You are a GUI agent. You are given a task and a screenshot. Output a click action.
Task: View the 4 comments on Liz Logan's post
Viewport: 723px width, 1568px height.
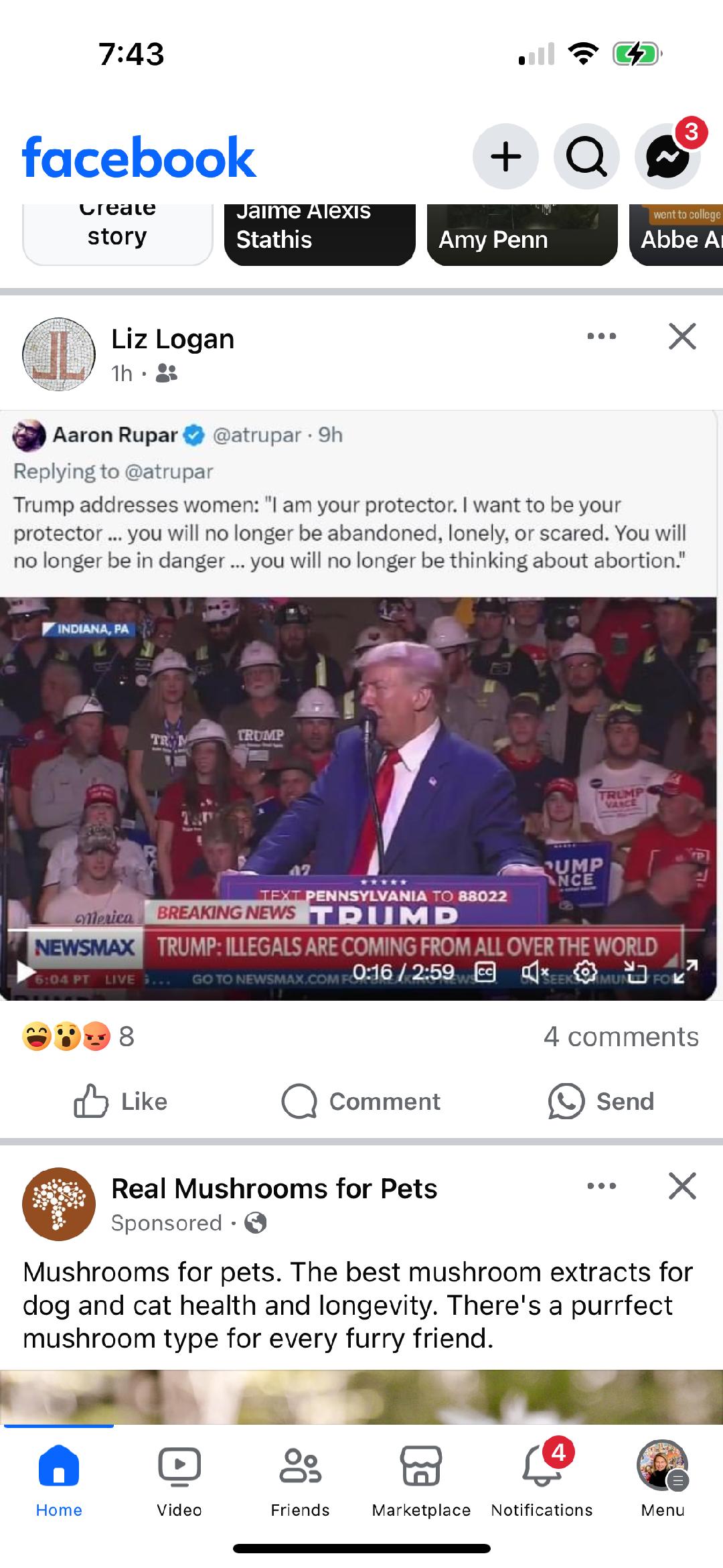coord(621,1037)
